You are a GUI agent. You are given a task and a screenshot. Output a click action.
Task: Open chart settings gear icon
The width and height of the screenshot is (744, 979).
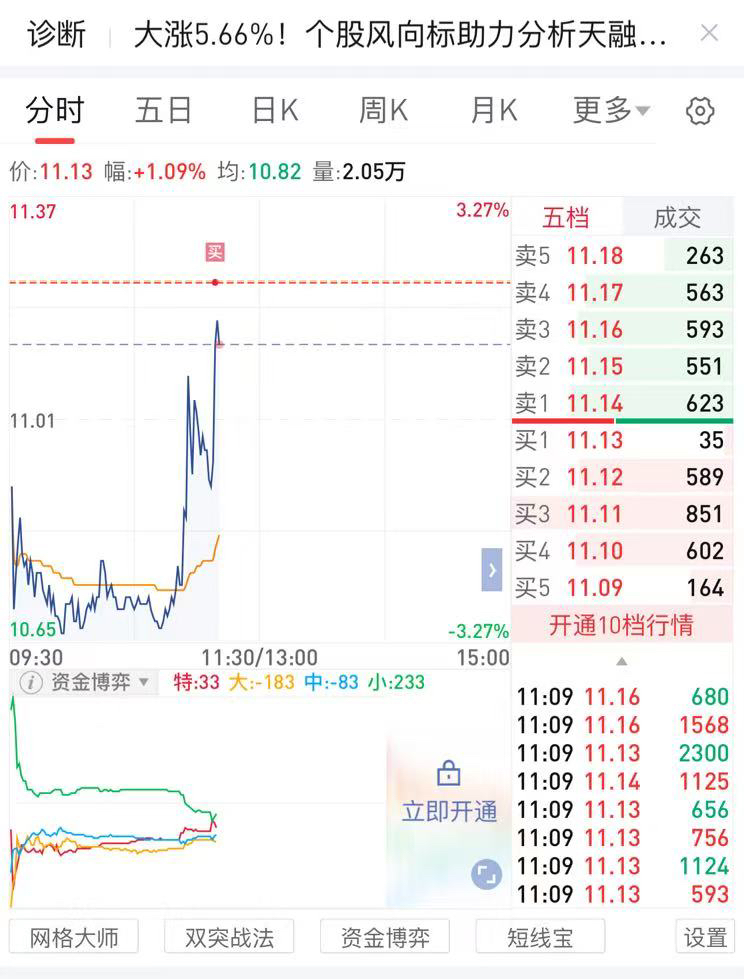pos(700,112)
